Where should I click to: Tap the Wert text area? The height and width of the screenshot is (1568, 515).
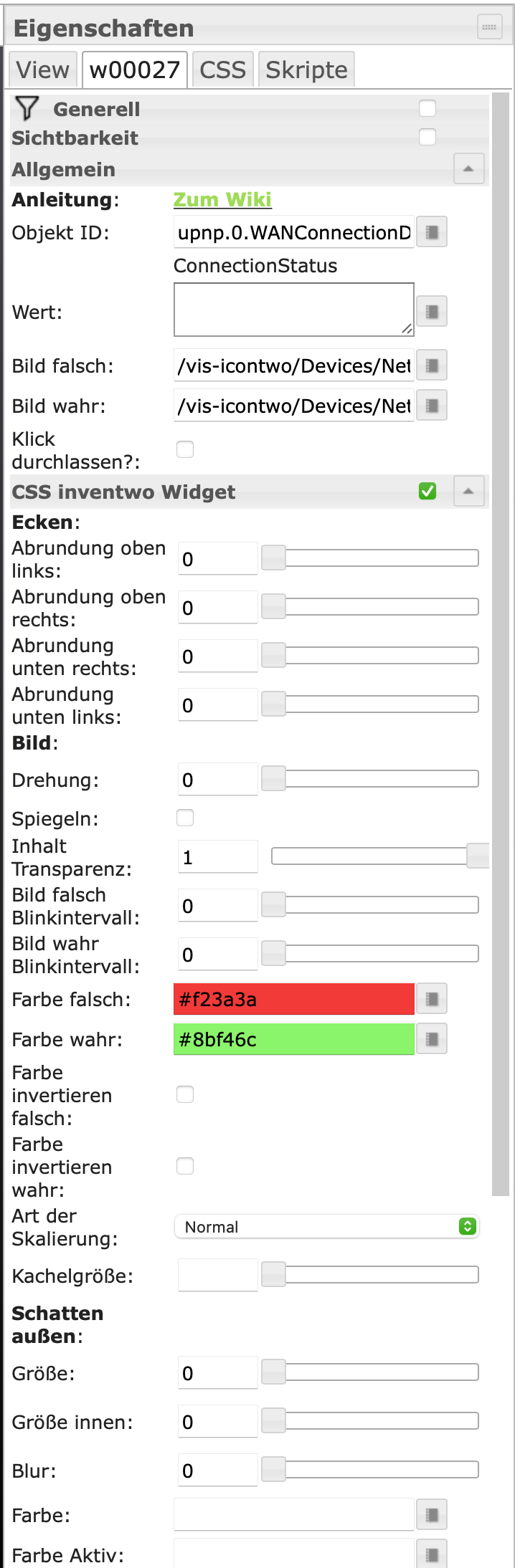[293, 310]
